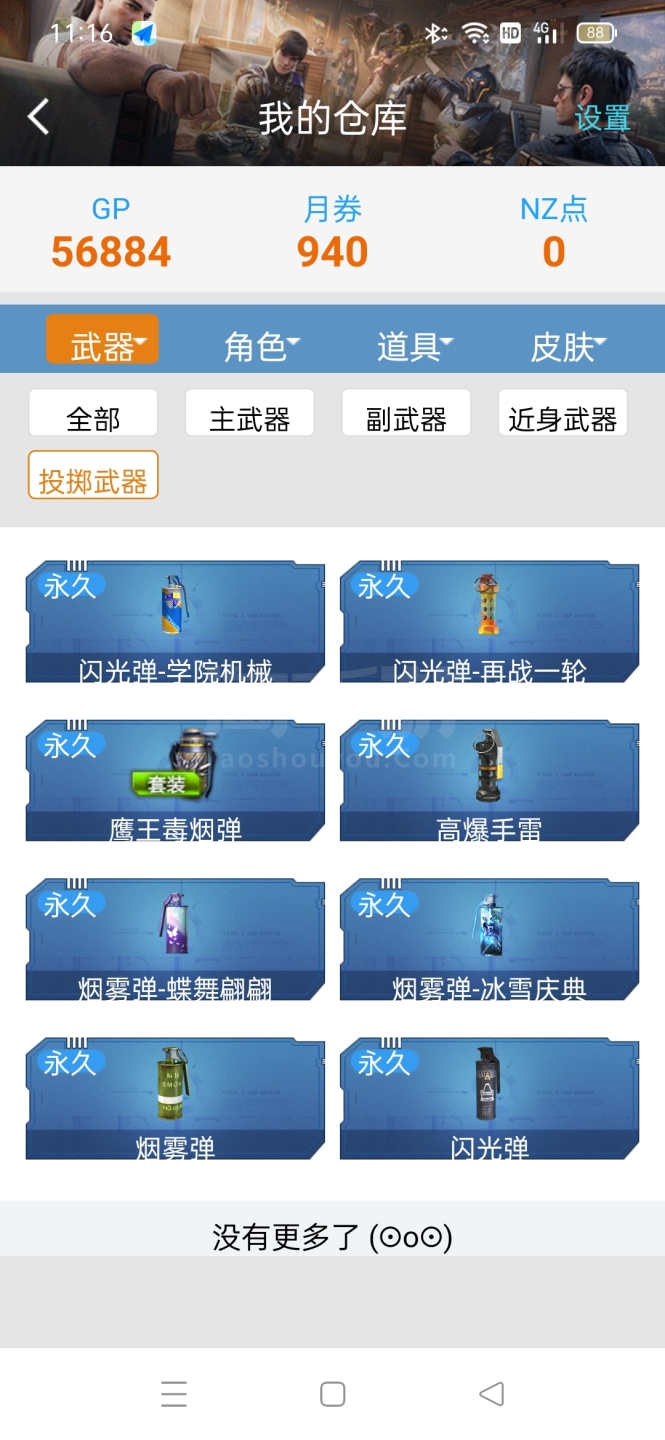
Task: Expand the 角色 category dropdown
Action: [x=258, y=346]
